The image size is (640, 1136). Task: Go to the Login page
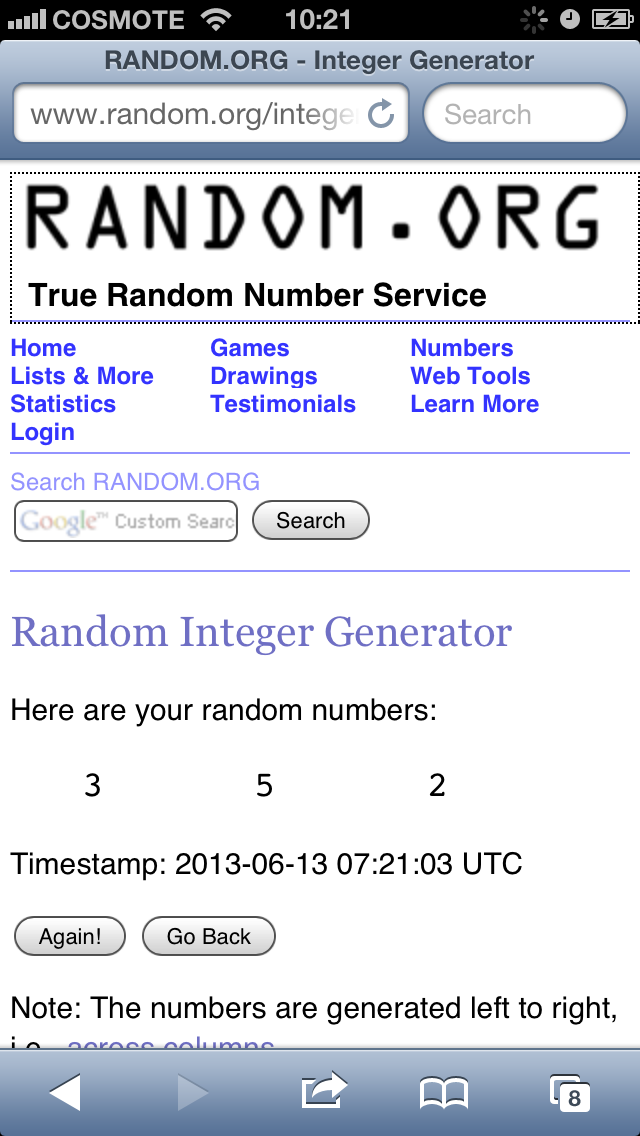click(x=42, y=432)
